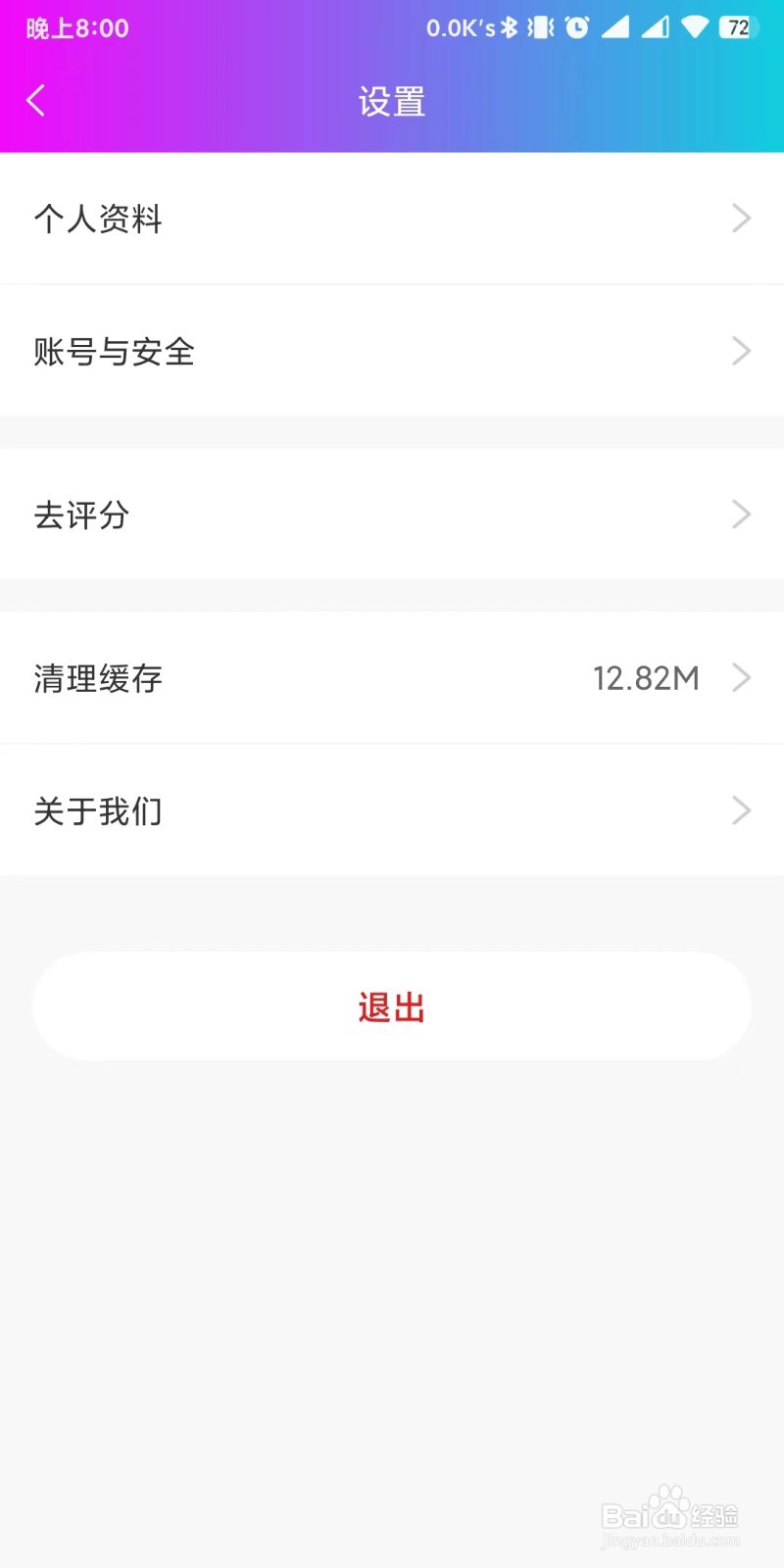The height and width of the screenshot is (1568, 784).
Task: Open 关于我们 about page
Action: tap(97, 810)
